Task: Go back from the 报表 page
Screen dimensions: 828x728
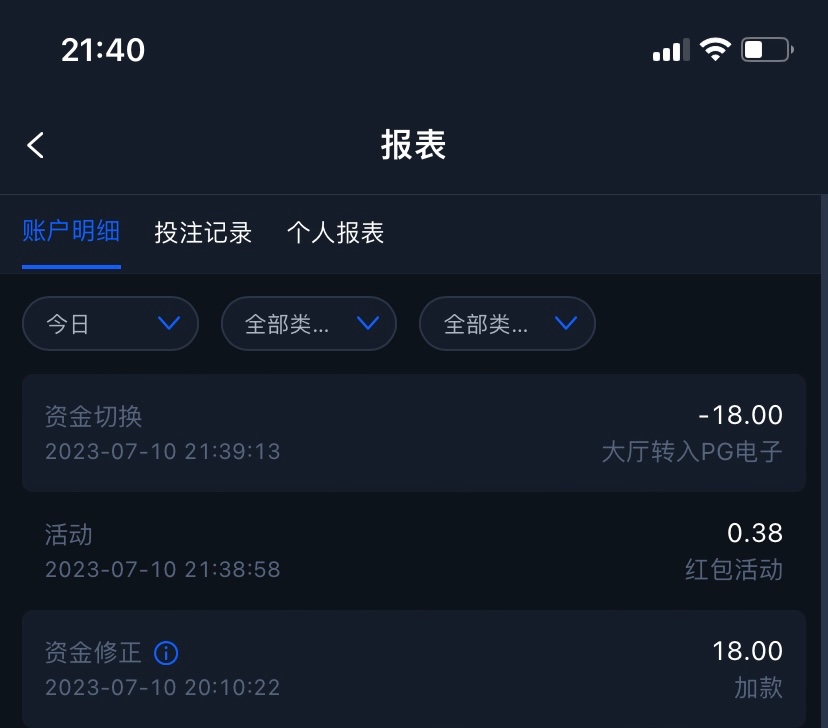Action: click(36, 145)
